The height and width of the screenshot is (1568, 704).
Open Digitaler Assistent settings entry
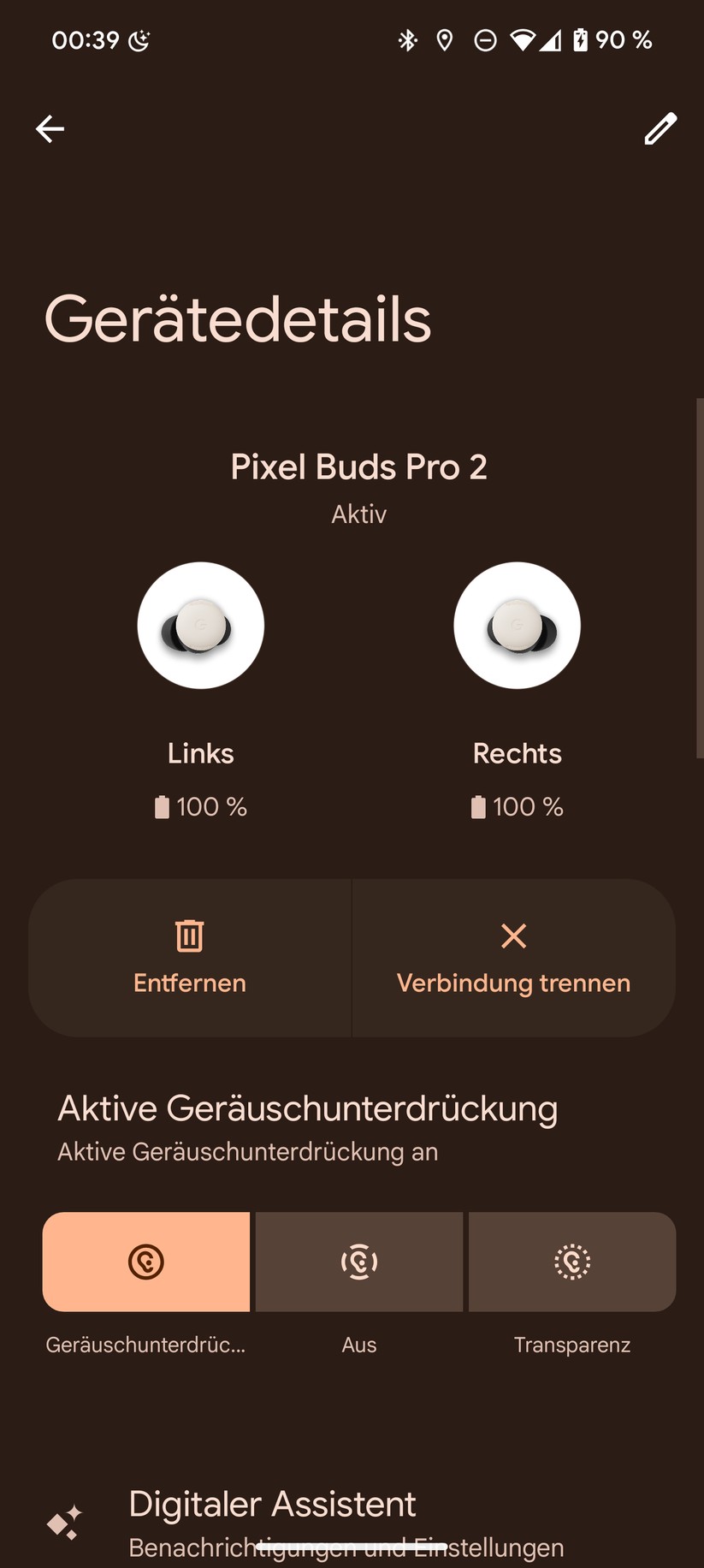(272, 1504)
